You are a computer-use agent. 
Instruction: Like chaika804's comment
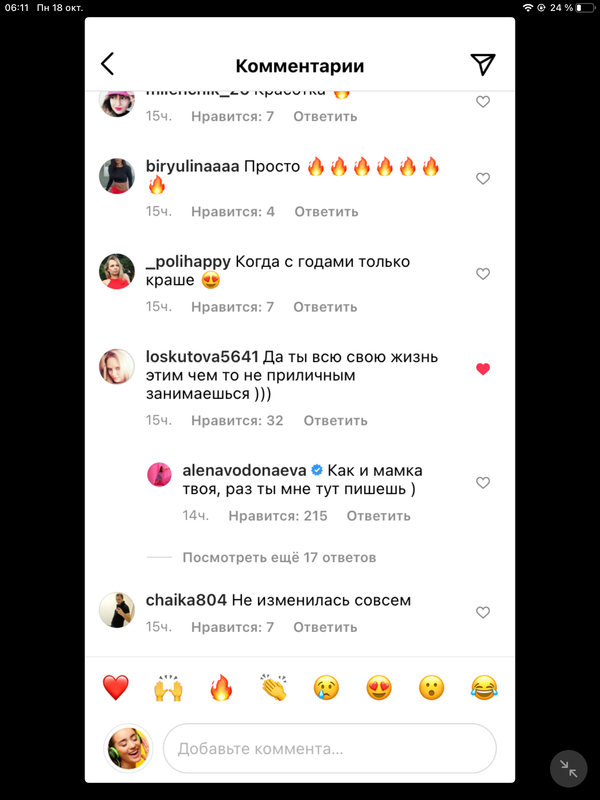click(x=483, y=612)
